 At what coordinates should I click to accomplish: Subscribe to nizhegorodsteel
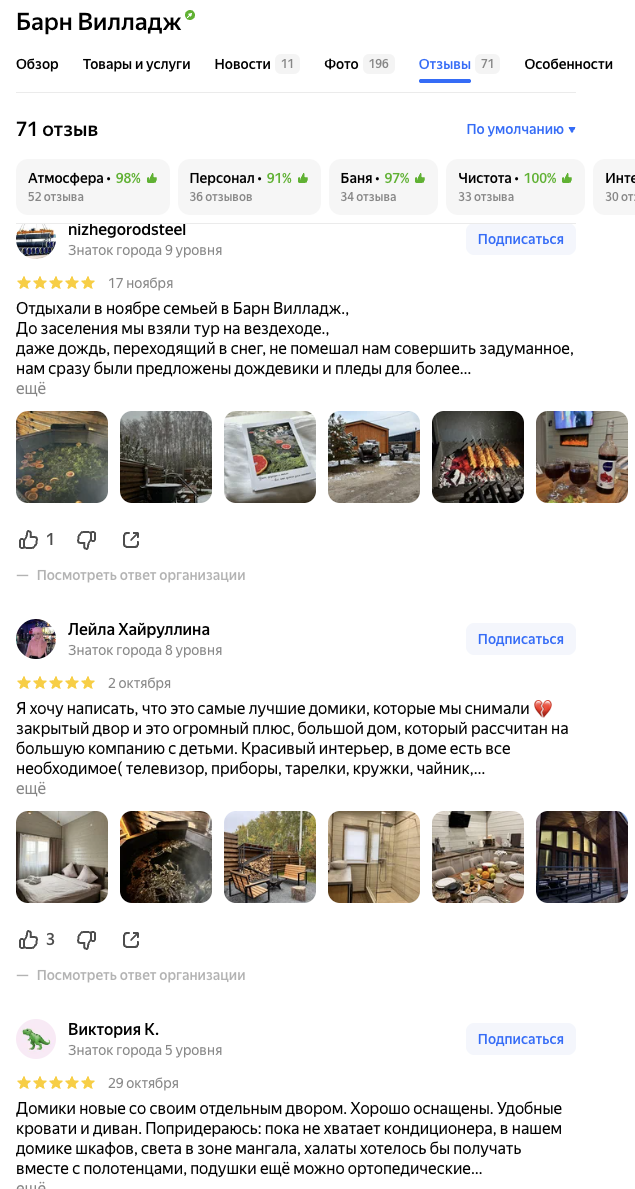pos(520,239)
